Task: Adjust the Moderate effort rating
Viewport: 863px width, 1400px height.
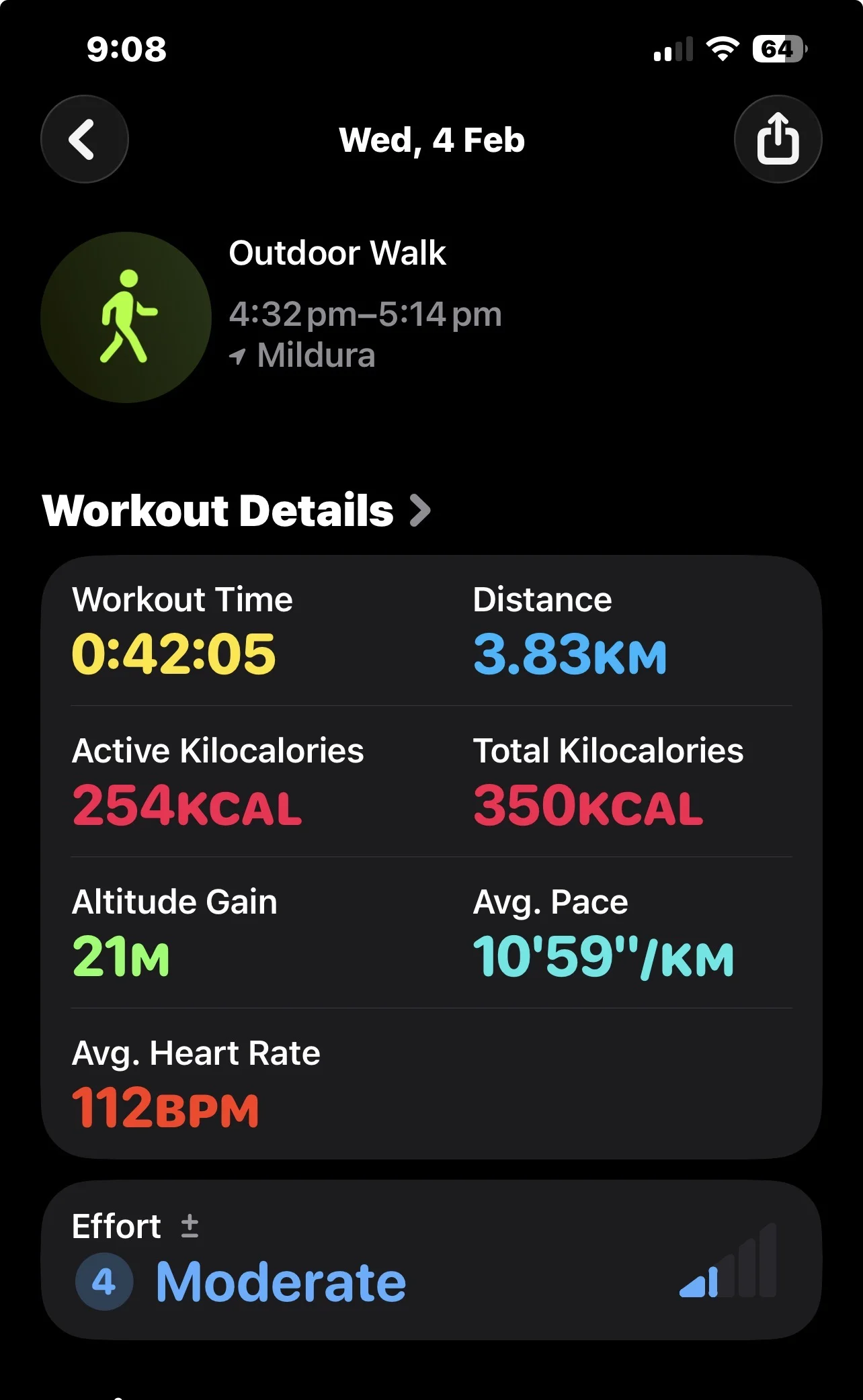Action: coord(431,1260)
